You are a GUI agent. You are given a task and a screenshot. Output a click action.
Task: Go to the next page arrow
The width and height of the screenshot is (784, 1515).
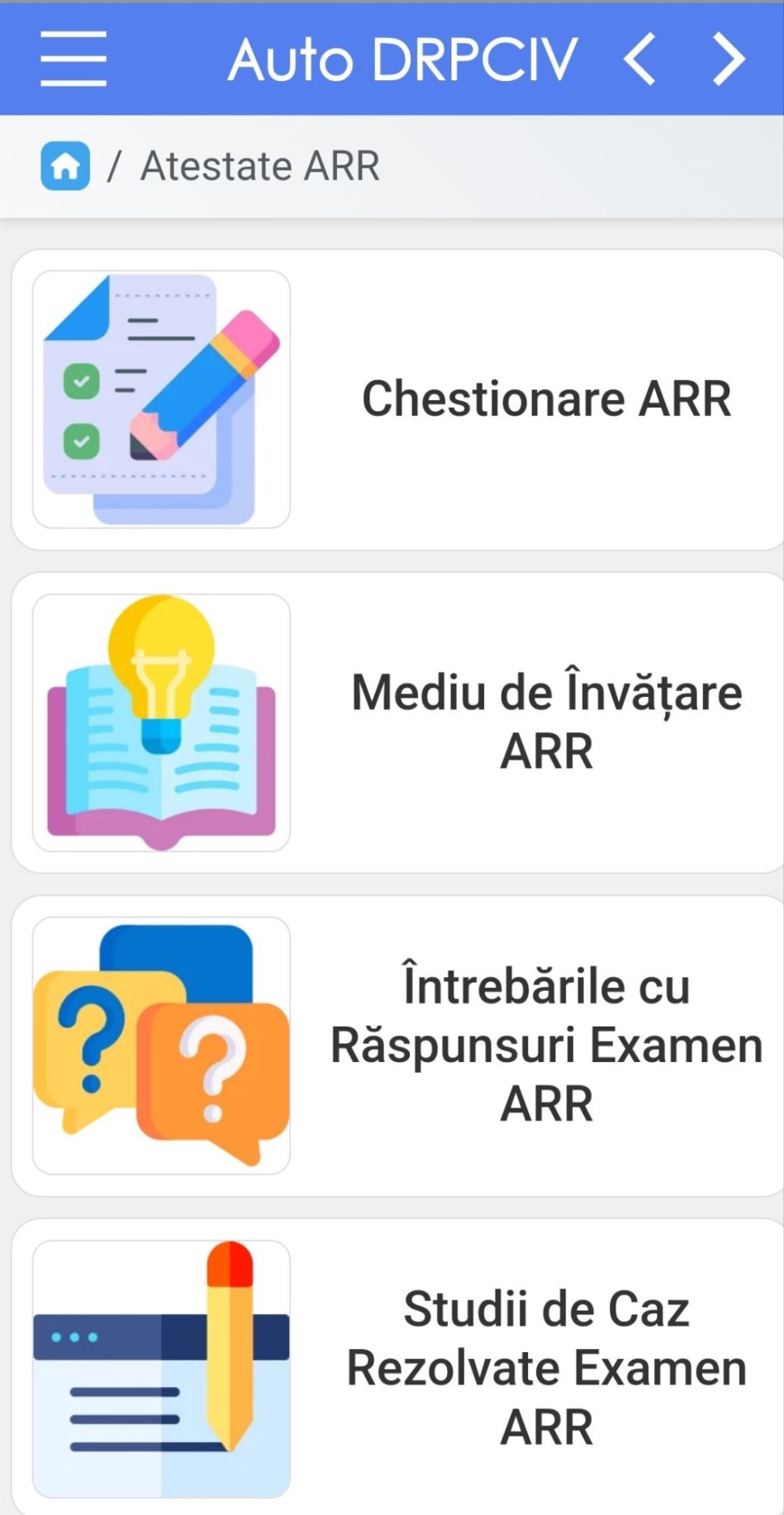point(728,59)
